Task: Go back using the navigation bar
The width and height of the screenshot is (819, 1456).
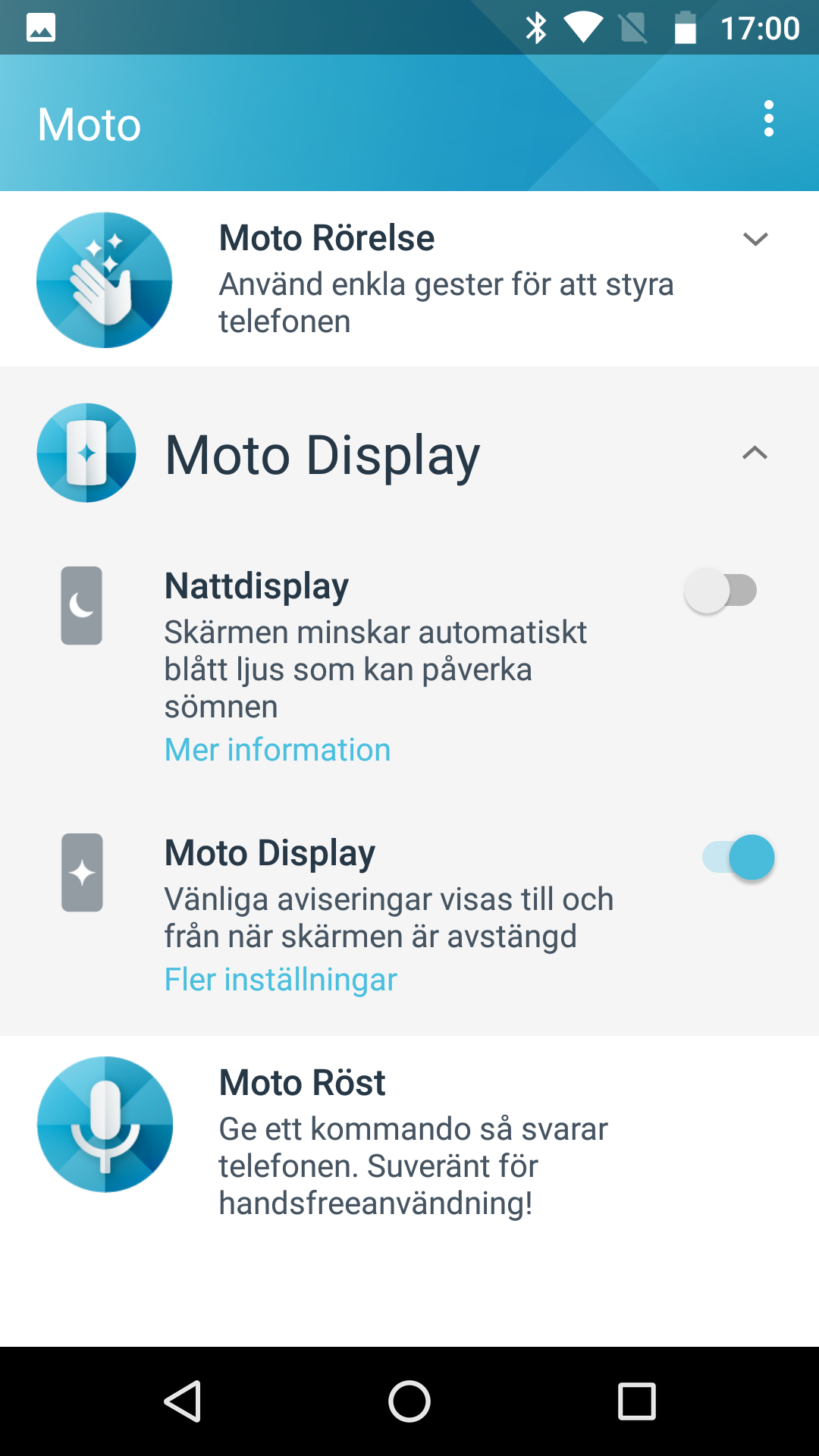Action: [183, 1401]
